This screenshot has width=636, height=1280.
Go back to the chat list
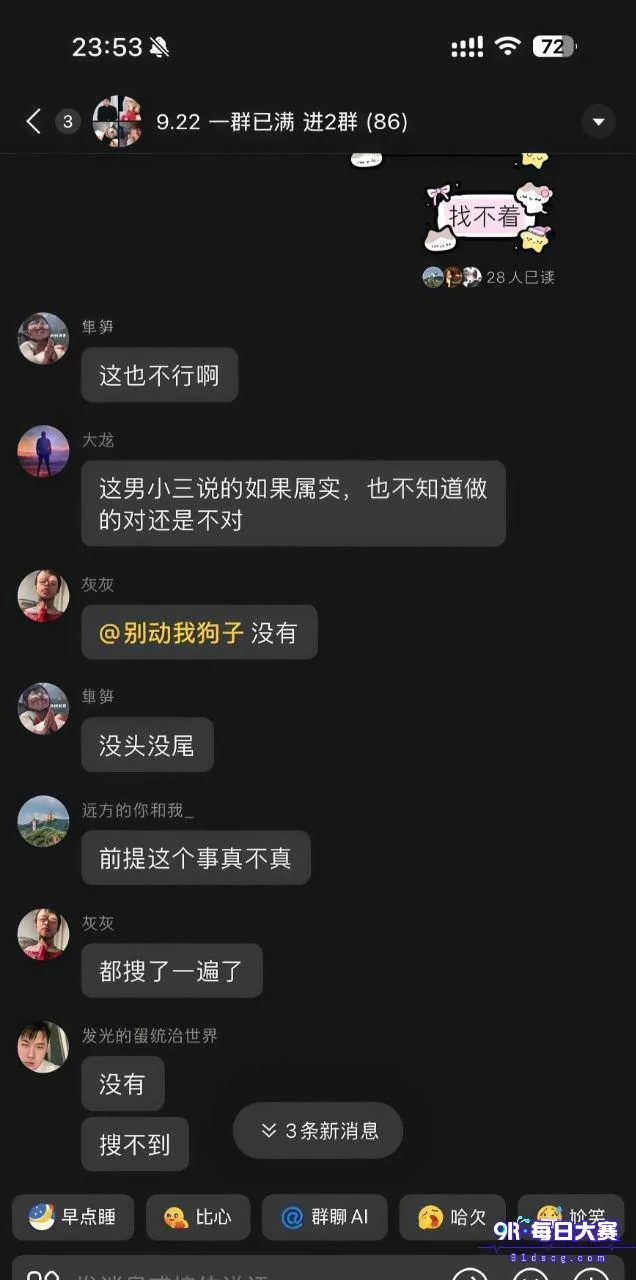tap(33, 122)
